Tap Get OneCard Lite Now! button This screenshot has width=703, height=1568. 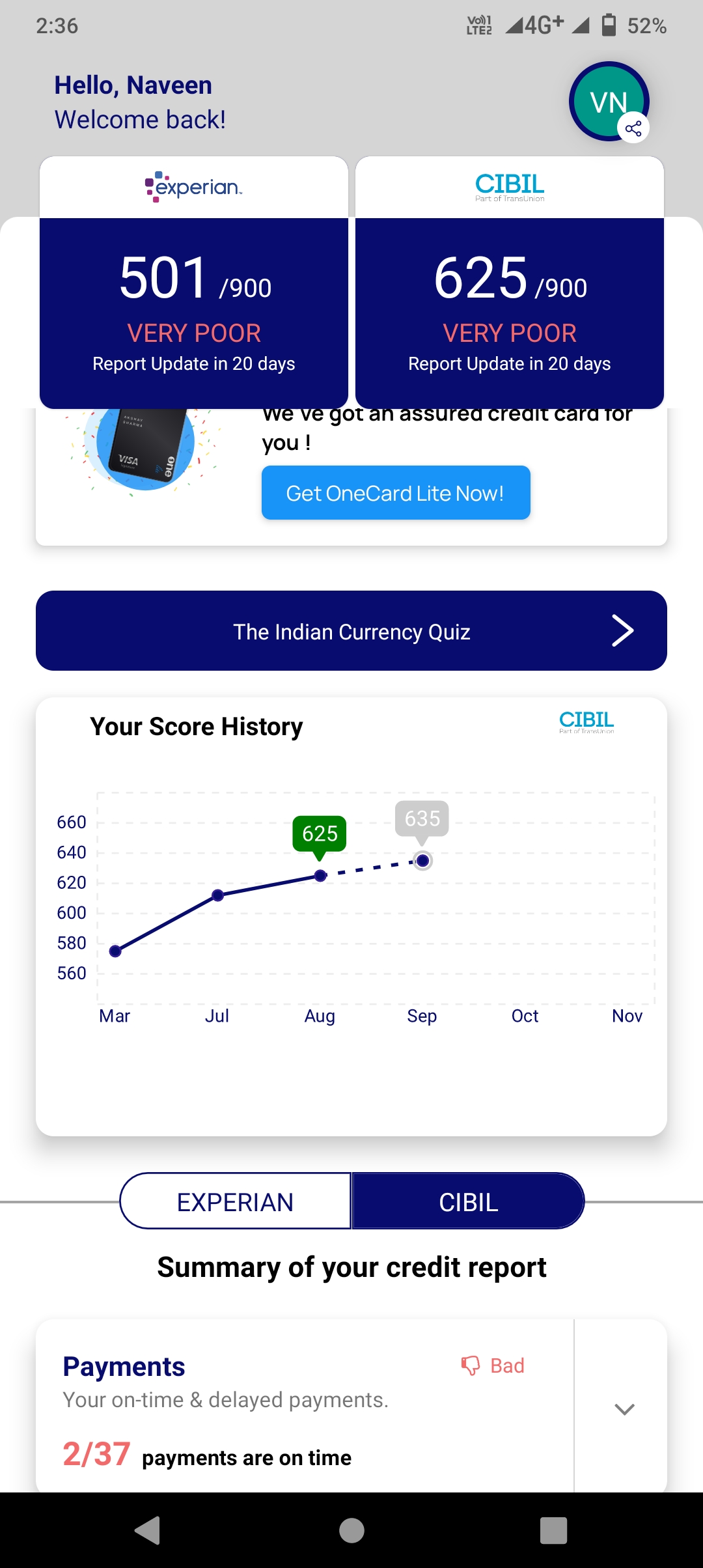click(x=396, y=493)
